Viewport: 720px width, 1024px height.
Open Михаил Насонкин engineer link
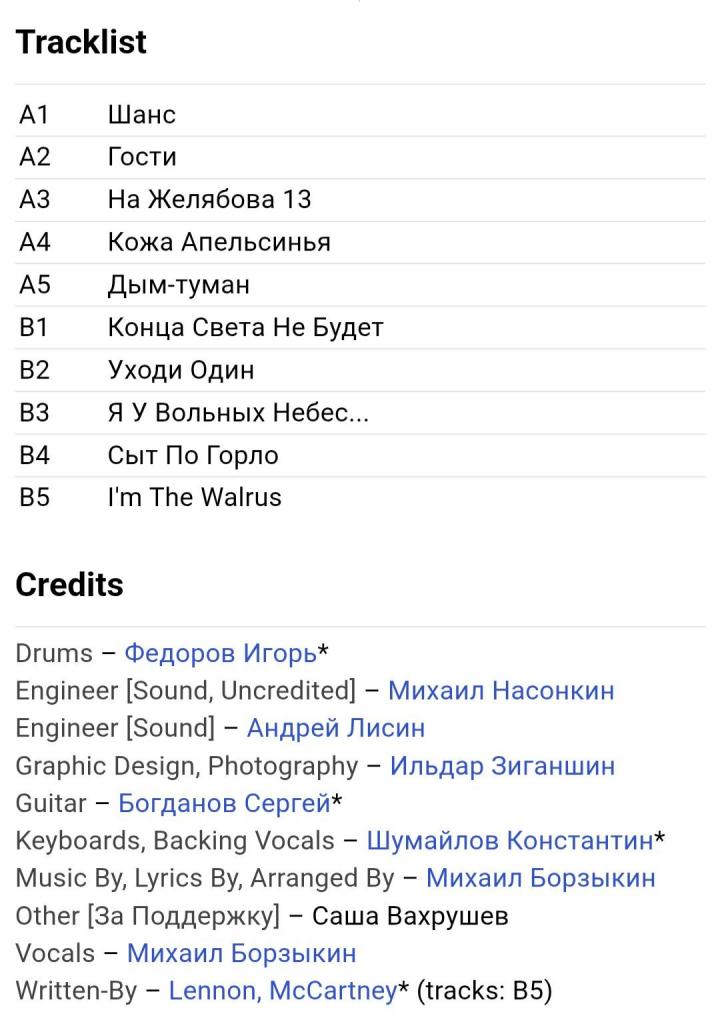click(x=501, y=691)
